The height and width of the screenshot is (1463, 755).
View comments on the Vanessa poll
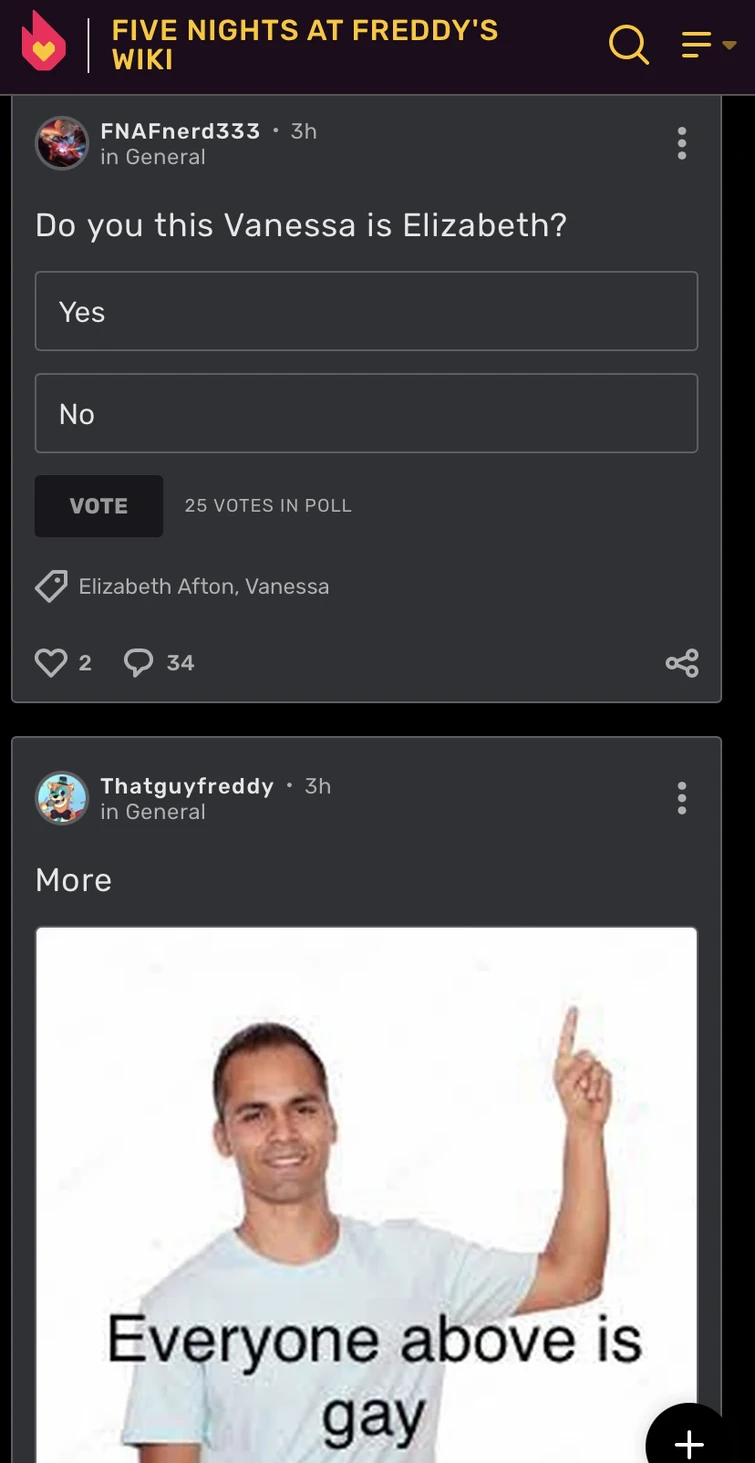(139, 662)
